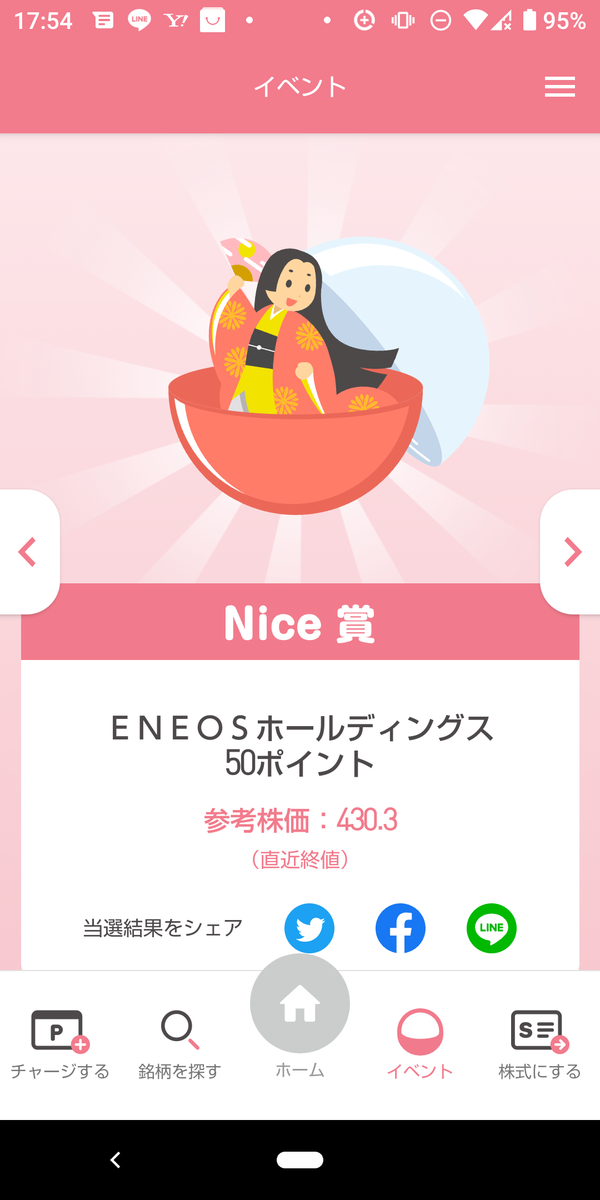Screen dimensions: 600x1200
Task: Open the 株式にする tab
Action: [539, 1043]
